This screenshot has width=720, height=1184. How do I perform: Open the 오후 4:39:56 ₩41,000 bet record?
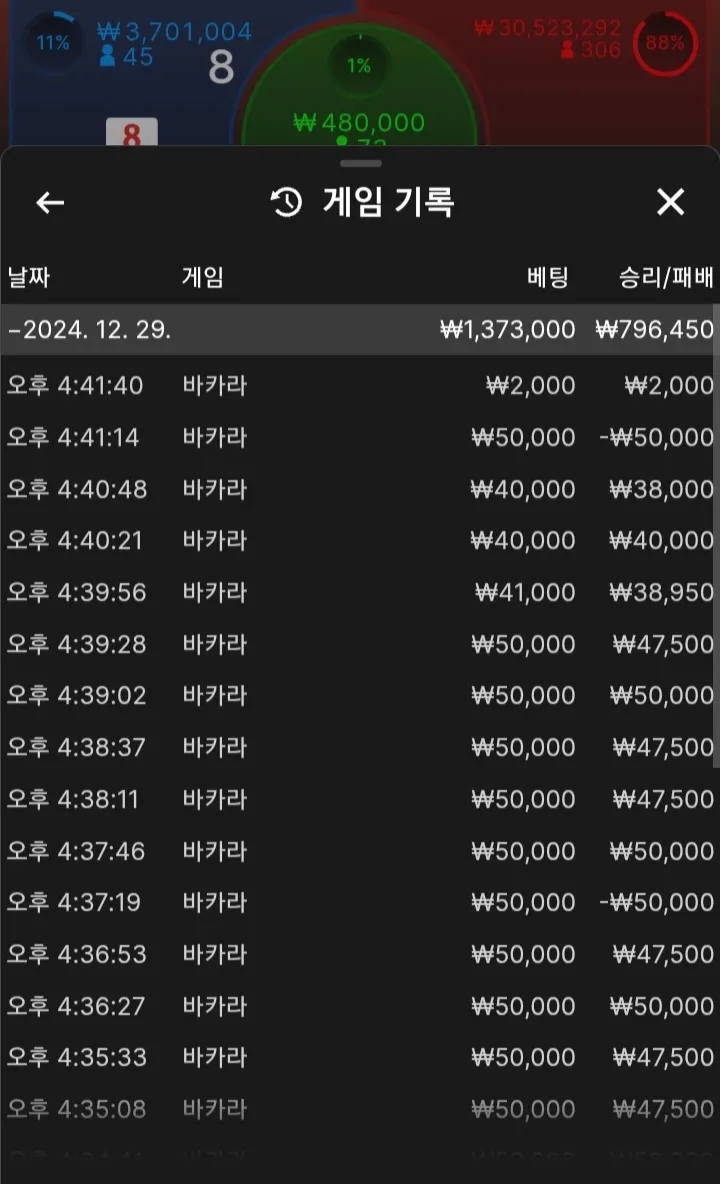[x=360, y=592]
